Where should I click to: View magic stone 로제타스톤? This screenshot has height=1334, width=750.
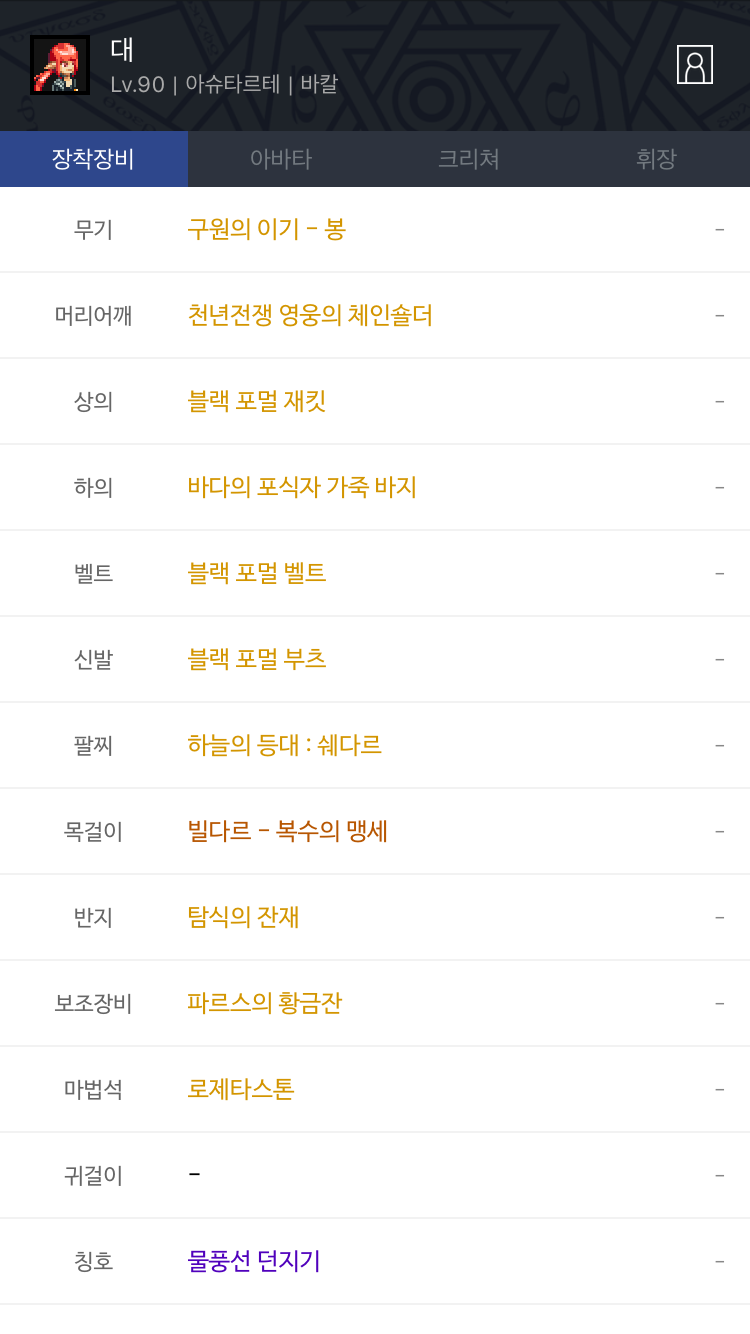240,1089
